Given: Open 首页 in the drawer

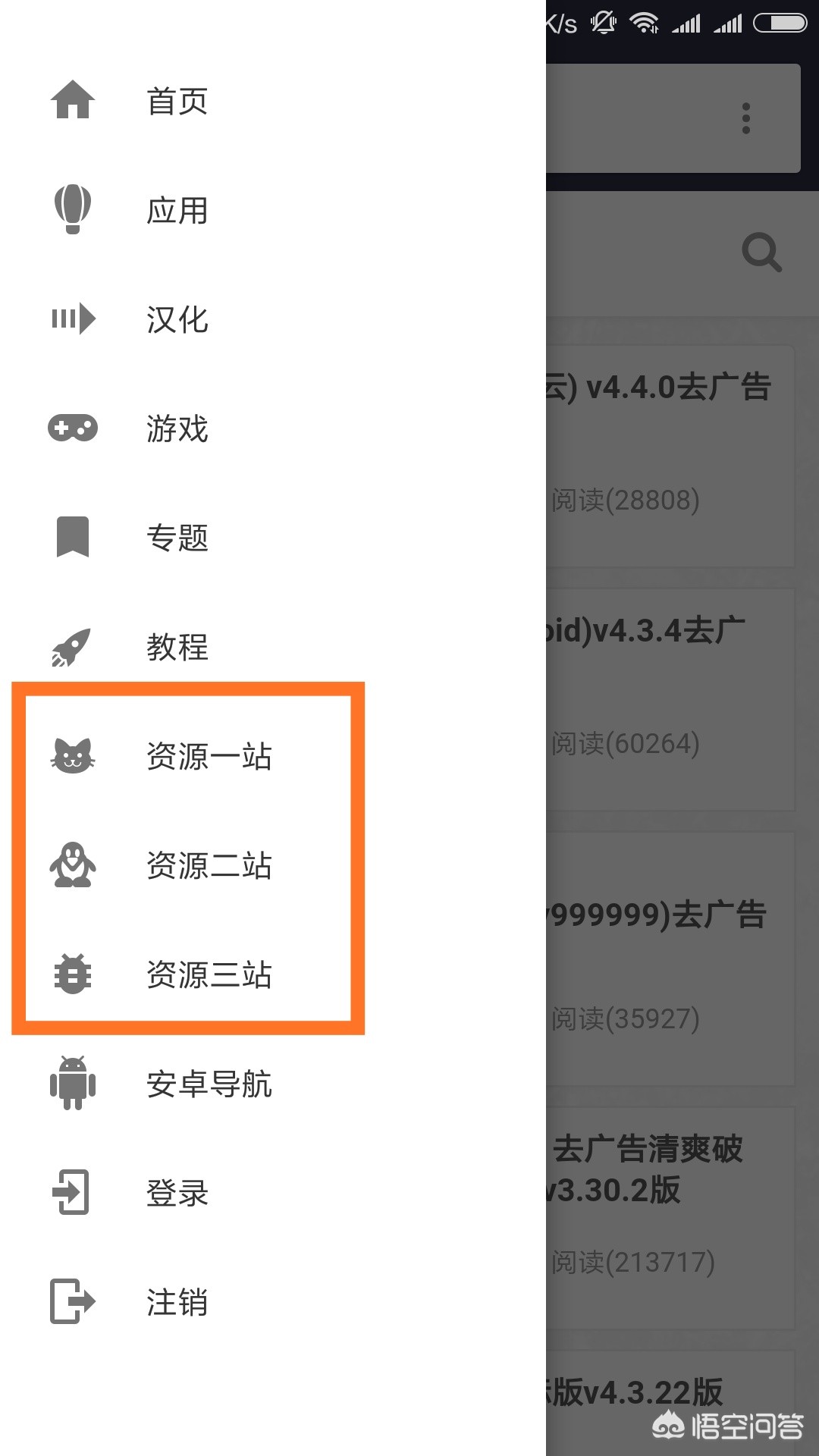Looking at the screenshot, I should (x=177, y=101).
